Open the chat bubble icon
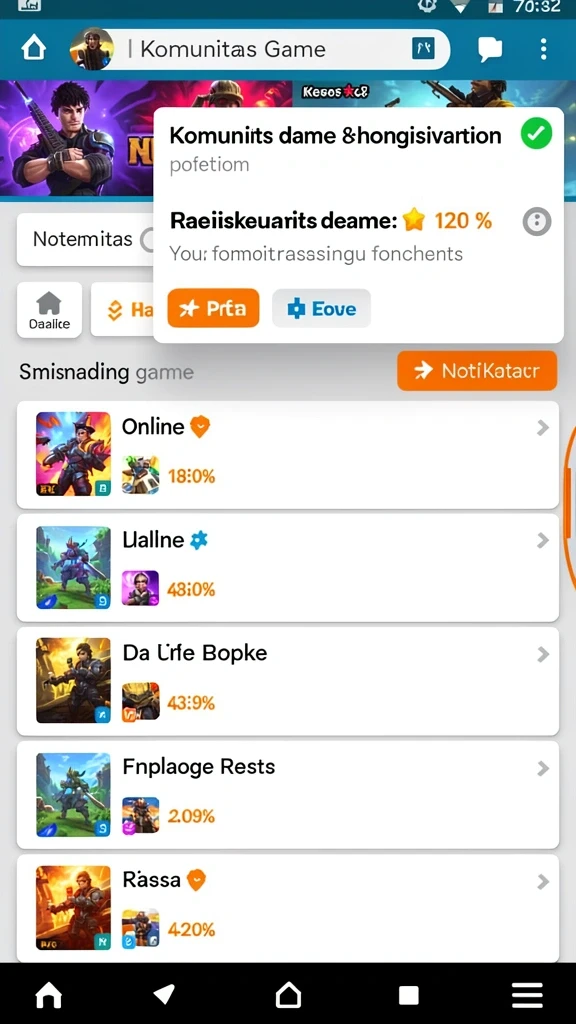The image size is (576, 1024). [490, 50]
